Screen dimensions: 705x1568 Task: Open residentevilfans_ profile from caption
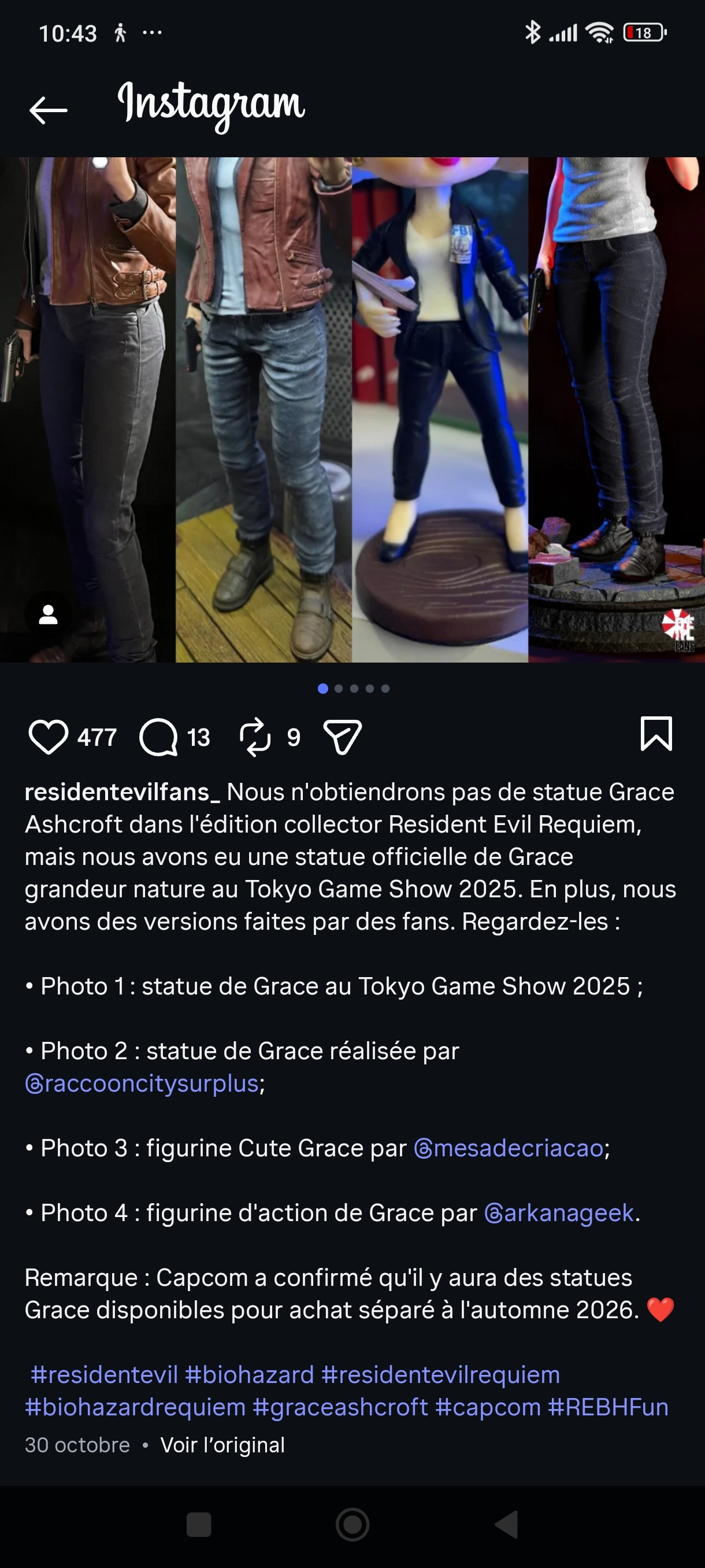tap(122, 793)
